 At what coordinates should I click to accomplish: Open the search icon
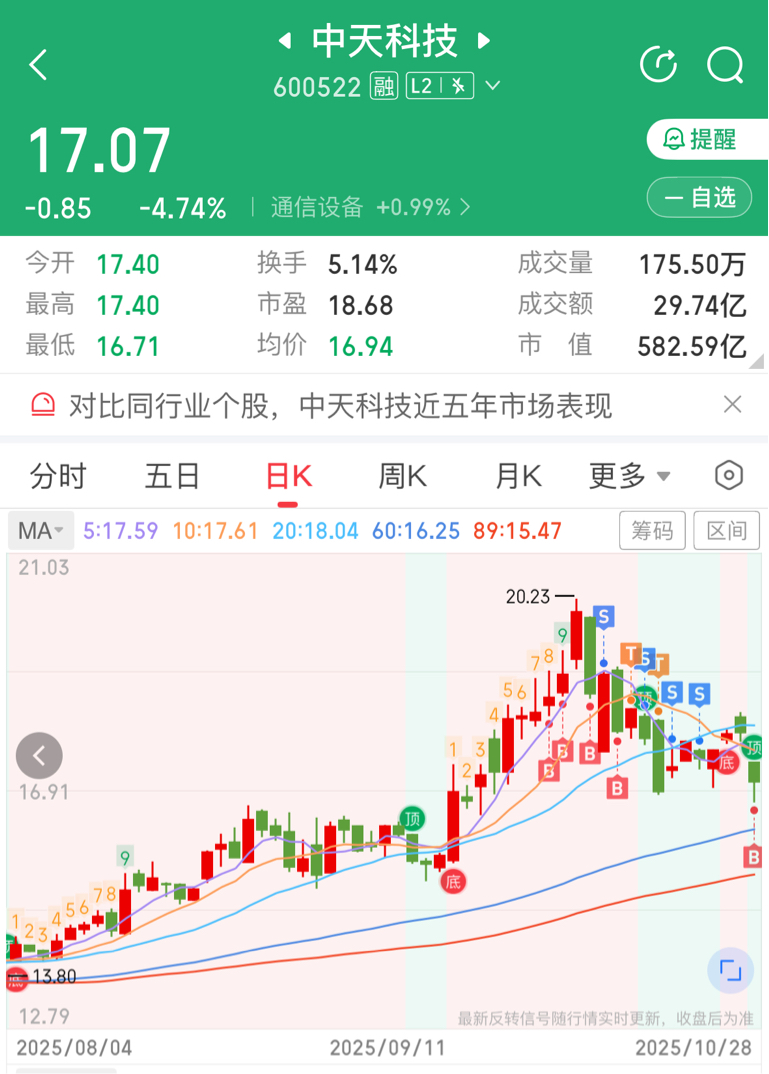[724, 64]
